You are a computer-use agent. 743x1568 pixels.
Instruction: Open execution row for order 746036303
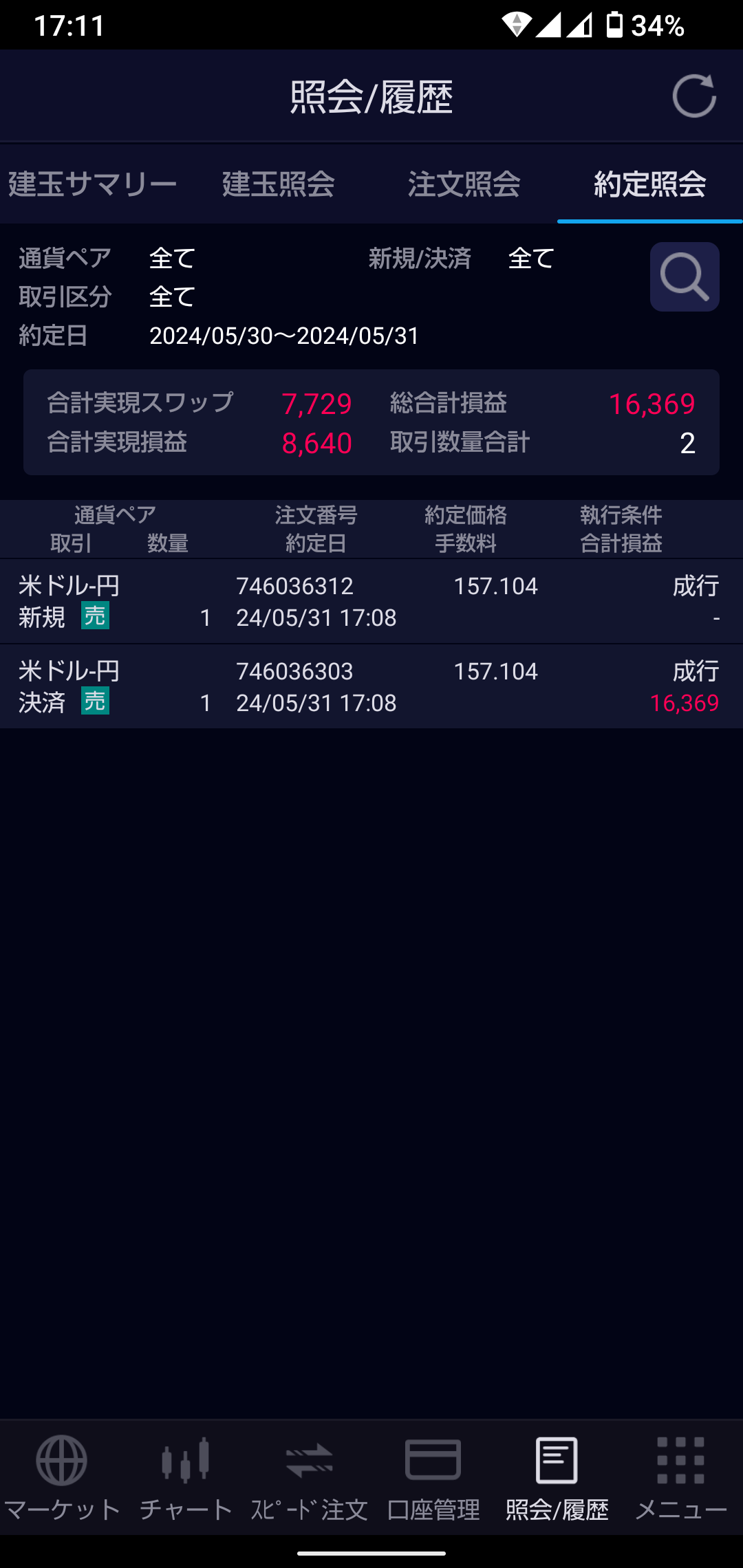(x=371, y=686)
